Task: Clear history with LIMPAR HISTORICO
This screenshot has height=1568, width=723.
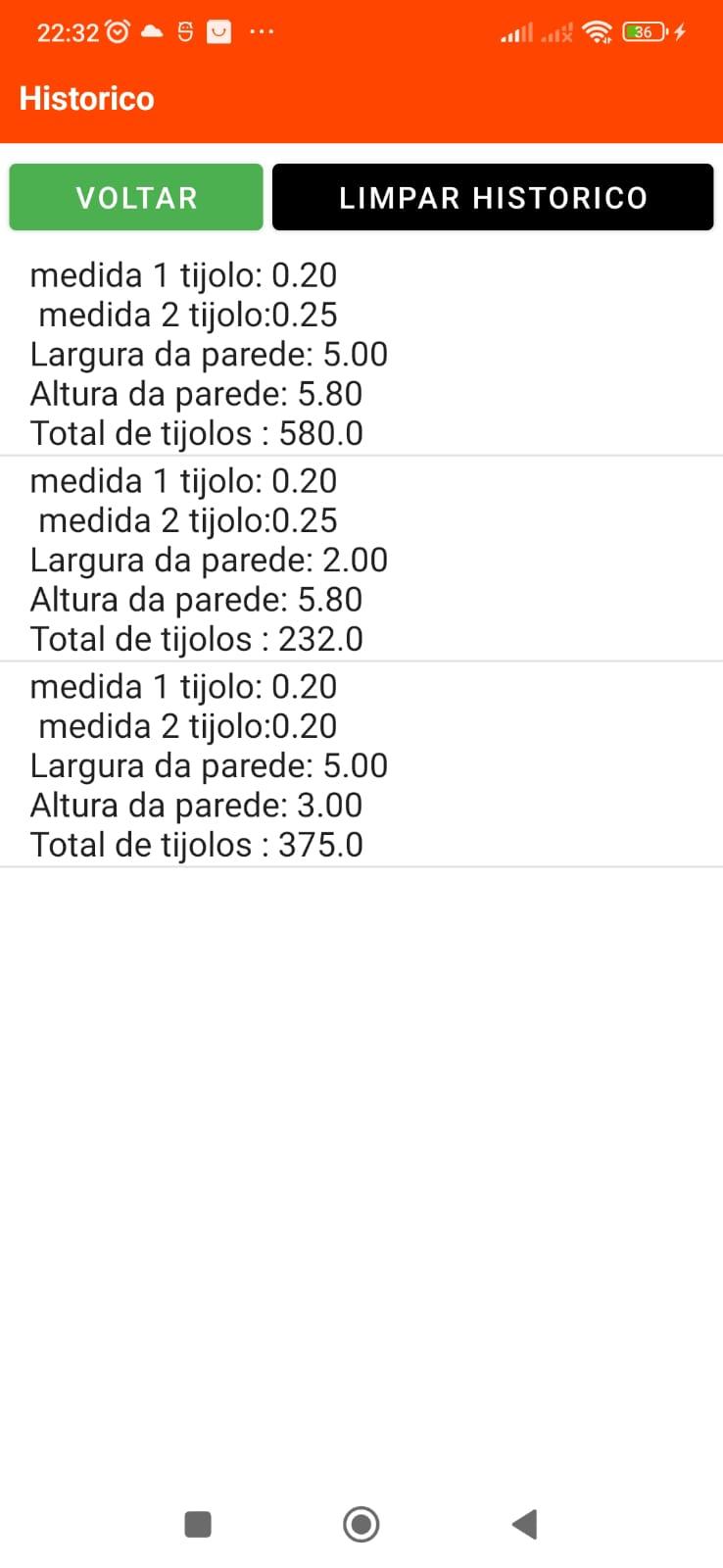Action: (493, 197)
